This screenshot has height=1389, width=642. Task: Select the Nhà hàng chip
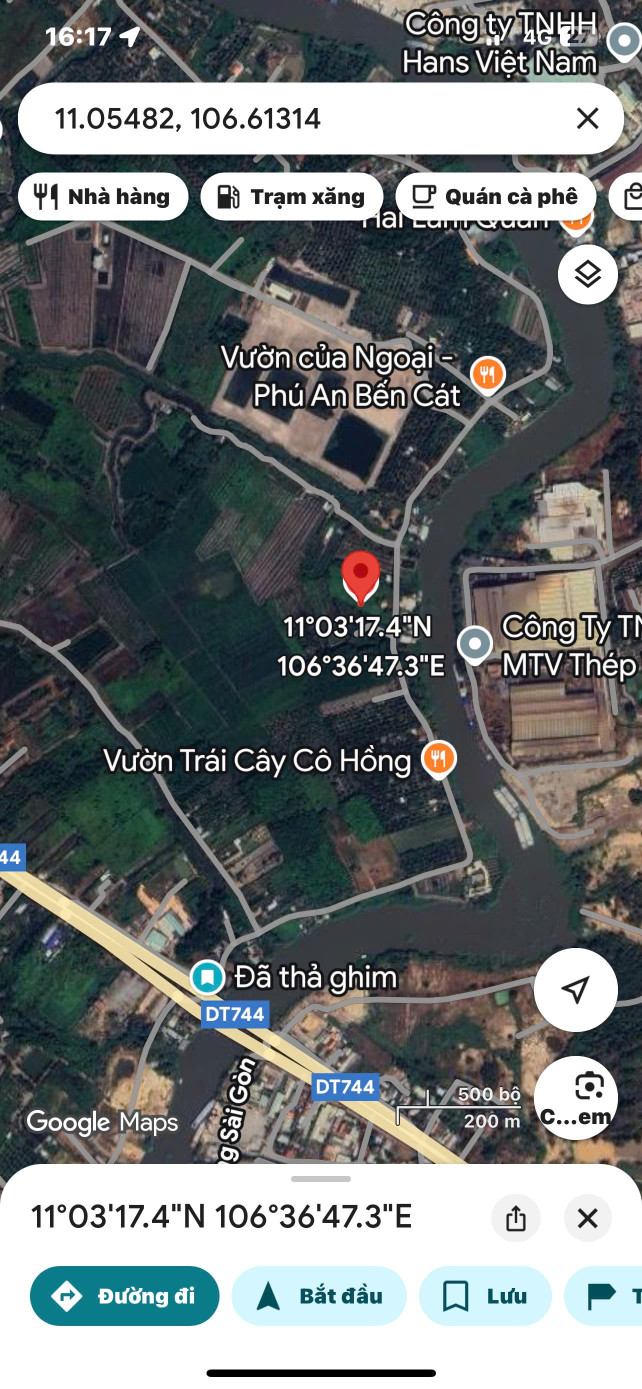tap(103, 197)
